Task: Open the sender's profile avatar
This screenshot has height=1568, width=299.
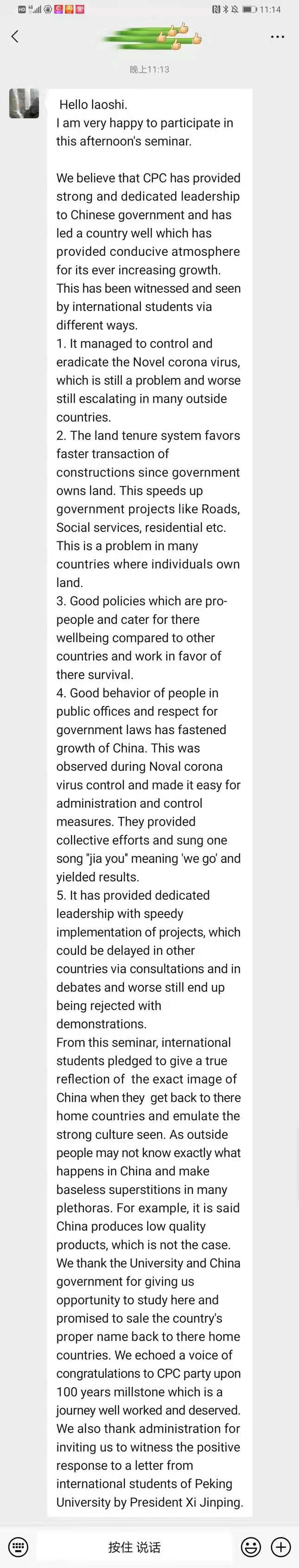Action: point(25,103)
